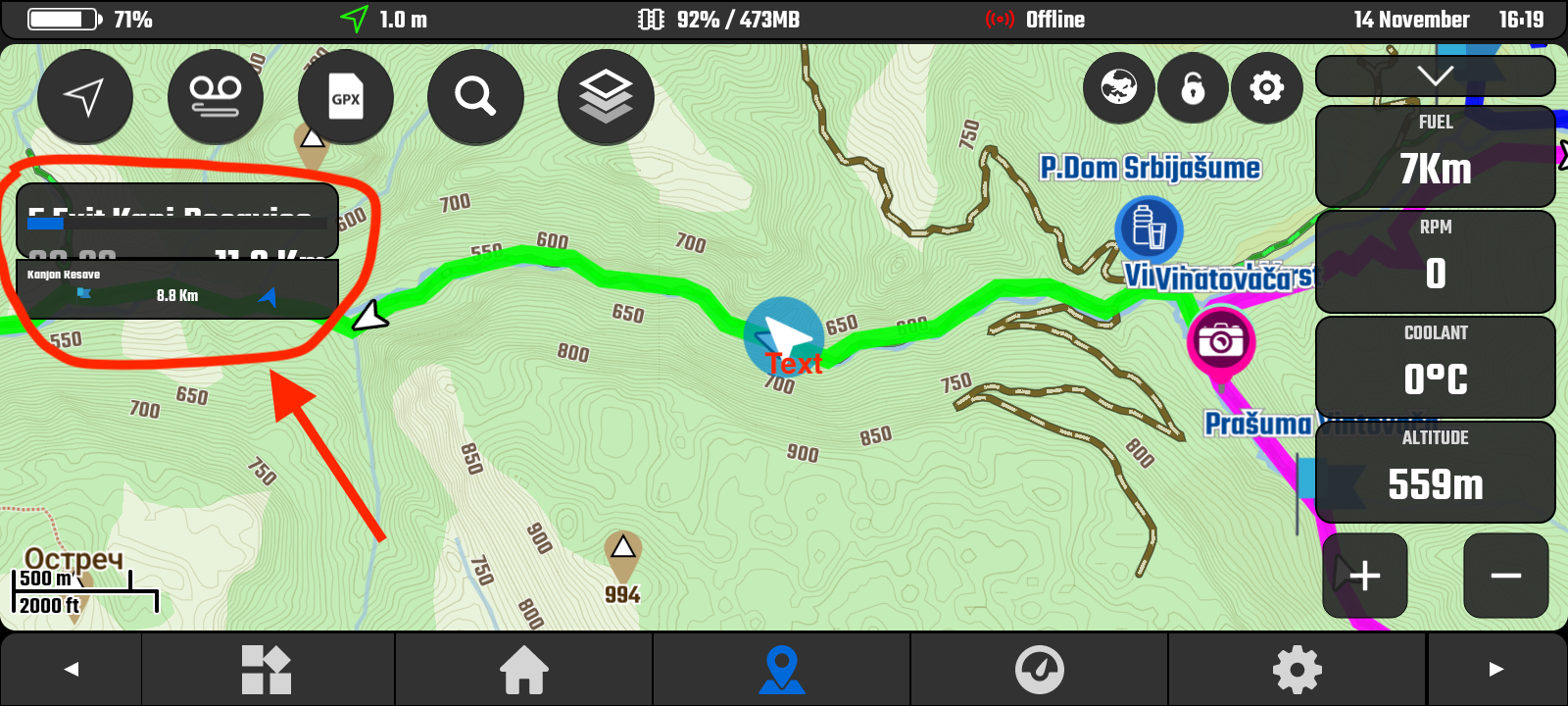Open map settings gear near lock
Screen dimensions: 1568x706
point(1266,88)
